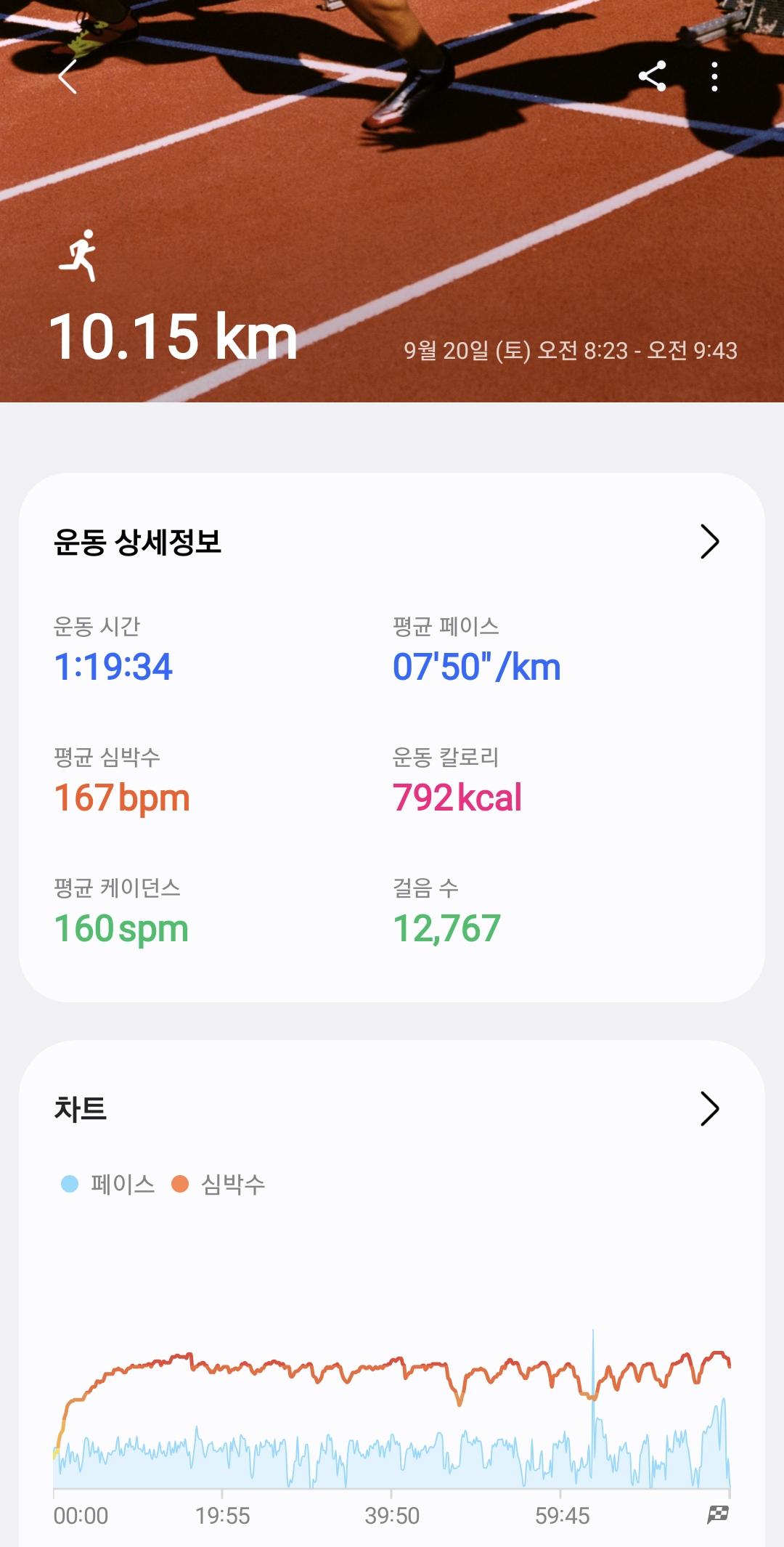This screenshot has height=1547, width=784.
Task: Go back using the top arrow
Action: pos(68,77)
